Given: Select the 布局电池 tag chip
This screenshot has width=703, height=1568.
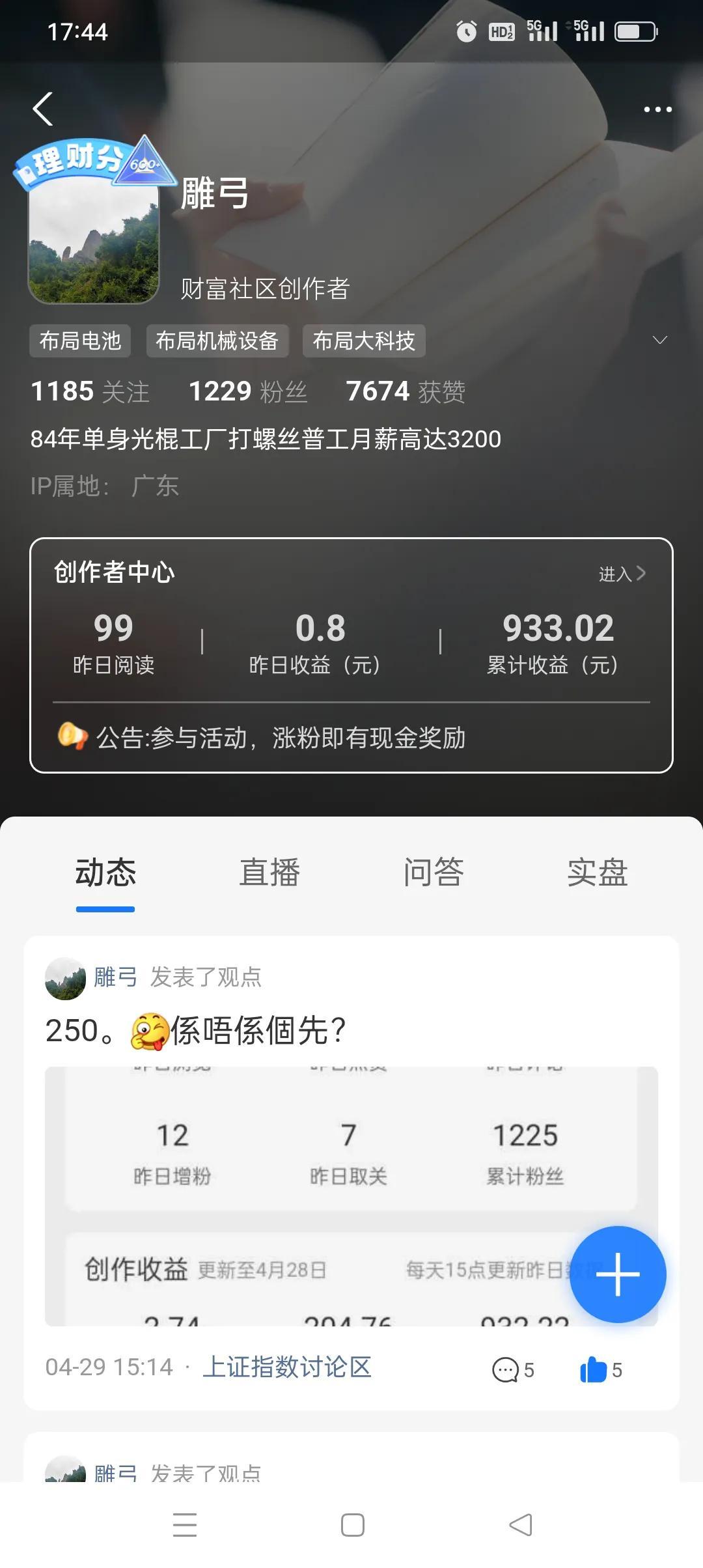Looking at the screenshot, I should coord(80,341).
